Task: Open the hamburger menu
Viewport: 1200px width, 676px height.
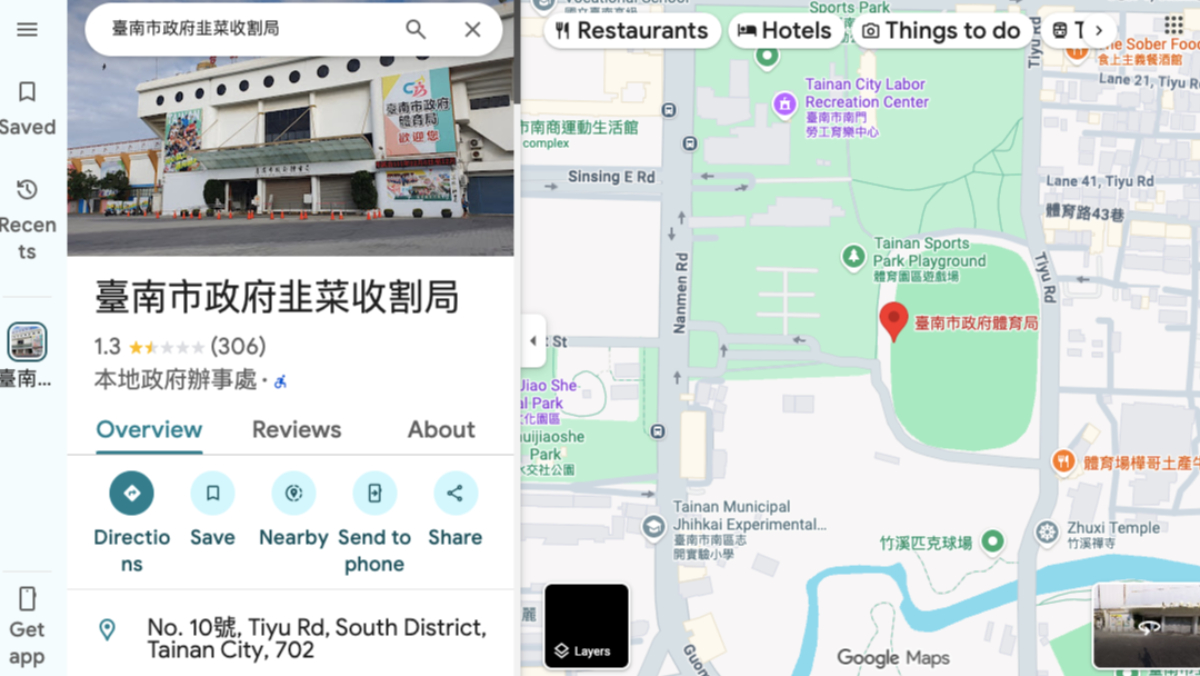Action: (x=27, y=29)
